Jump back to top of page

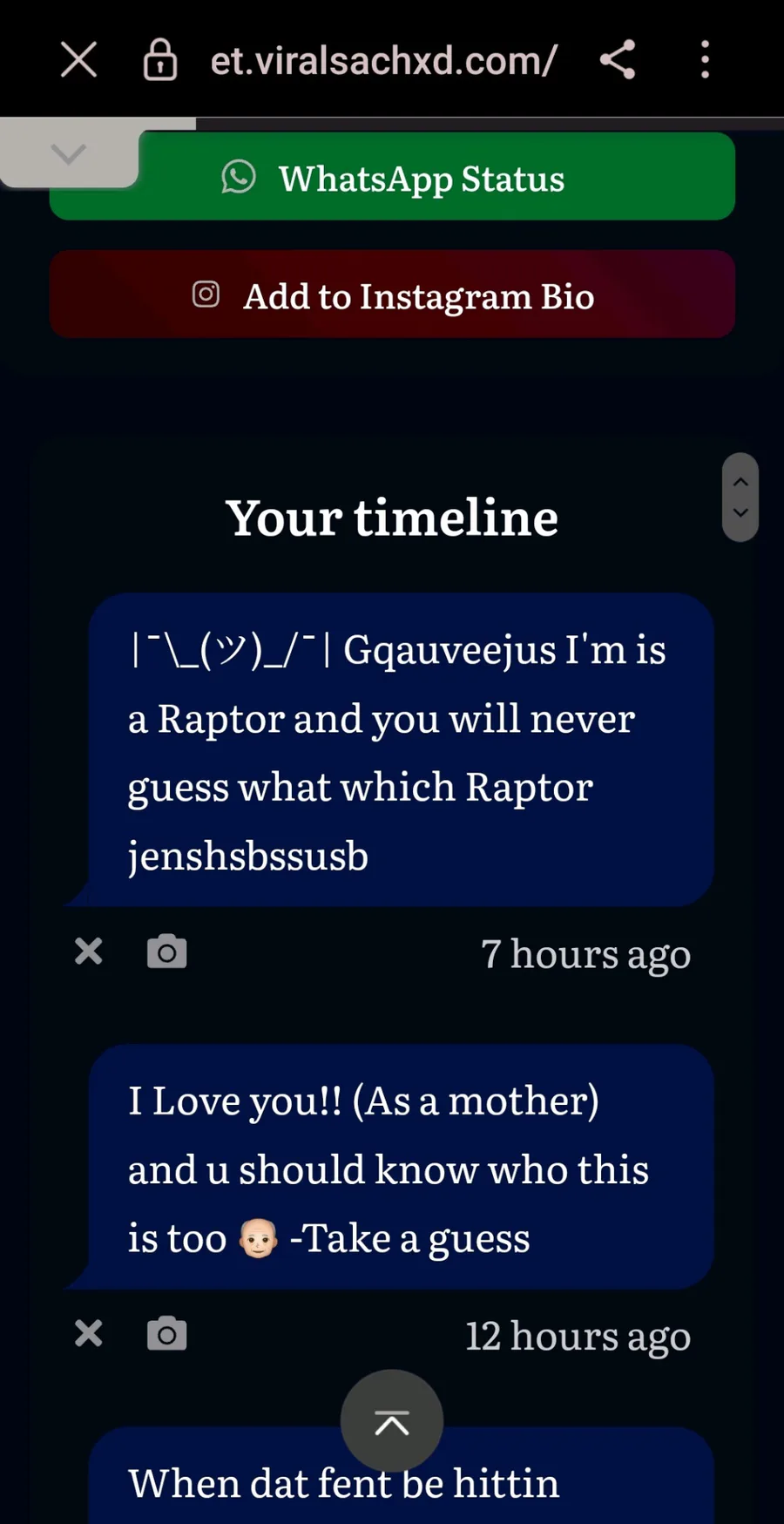392,1421
